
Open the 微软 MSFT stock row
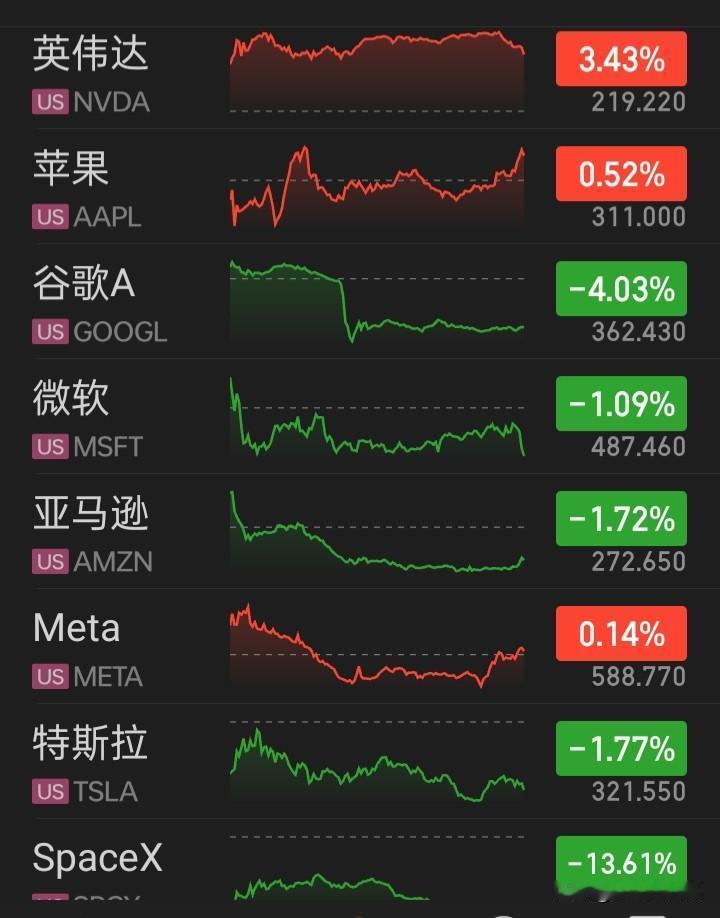pyautogui.click(x=360, y=416)
